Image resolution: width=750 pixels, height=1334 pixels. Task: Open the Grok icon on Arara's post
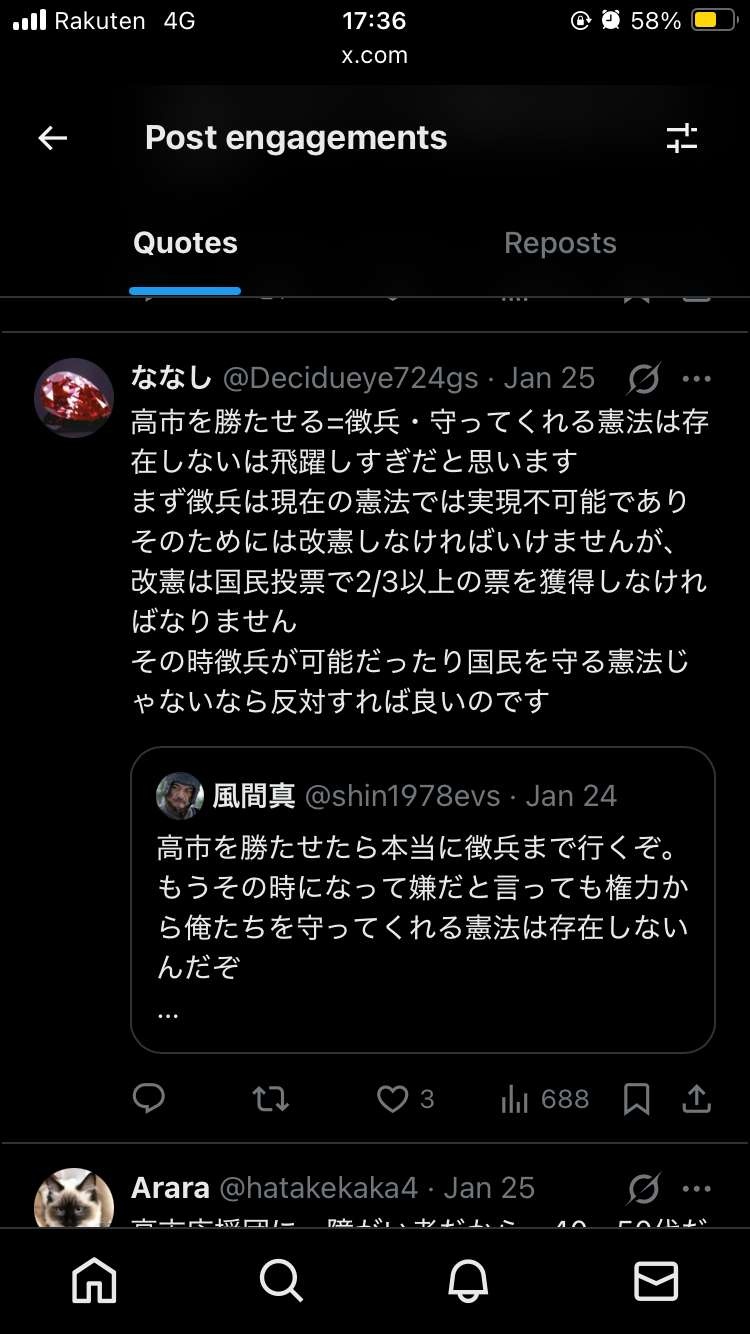[x=644, y=1189]
